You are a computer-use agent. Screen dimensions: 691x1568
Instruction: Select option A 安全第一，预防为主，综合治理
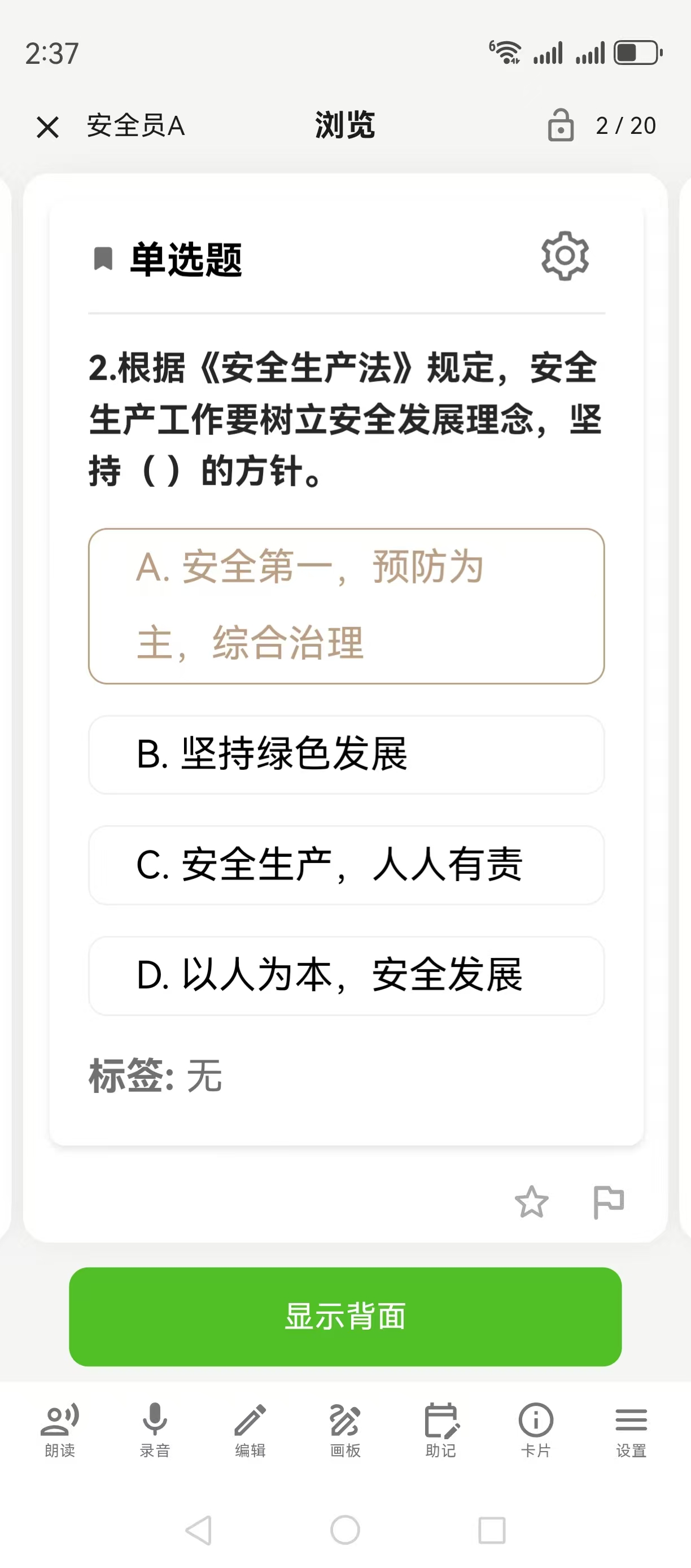(346, 606)
